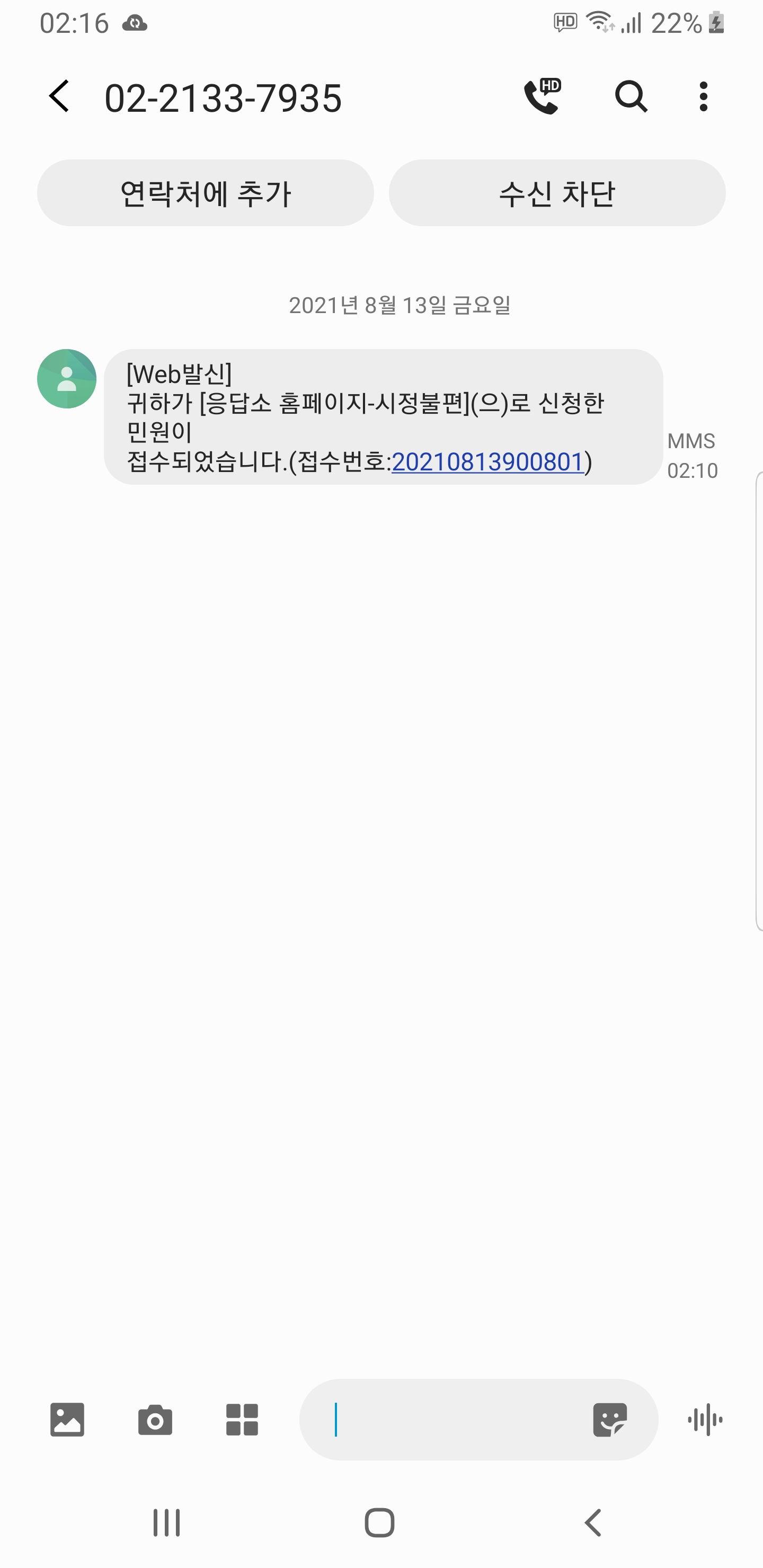Open the three-dot overflow menu

[x=703, y=97]
